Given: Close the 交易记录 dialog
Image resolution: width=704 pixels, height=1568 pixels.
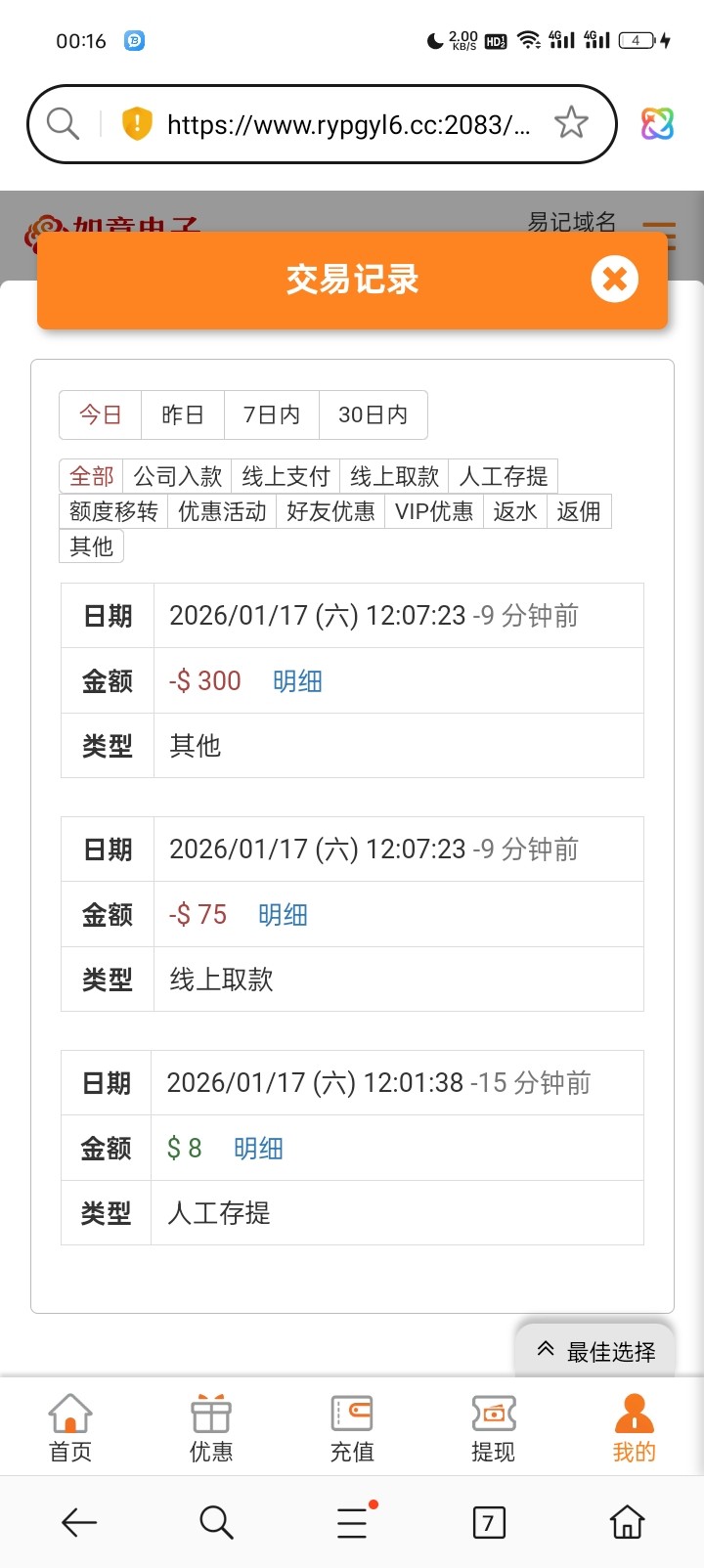Looking at the screenshot, I should click(x=614, y=280).
